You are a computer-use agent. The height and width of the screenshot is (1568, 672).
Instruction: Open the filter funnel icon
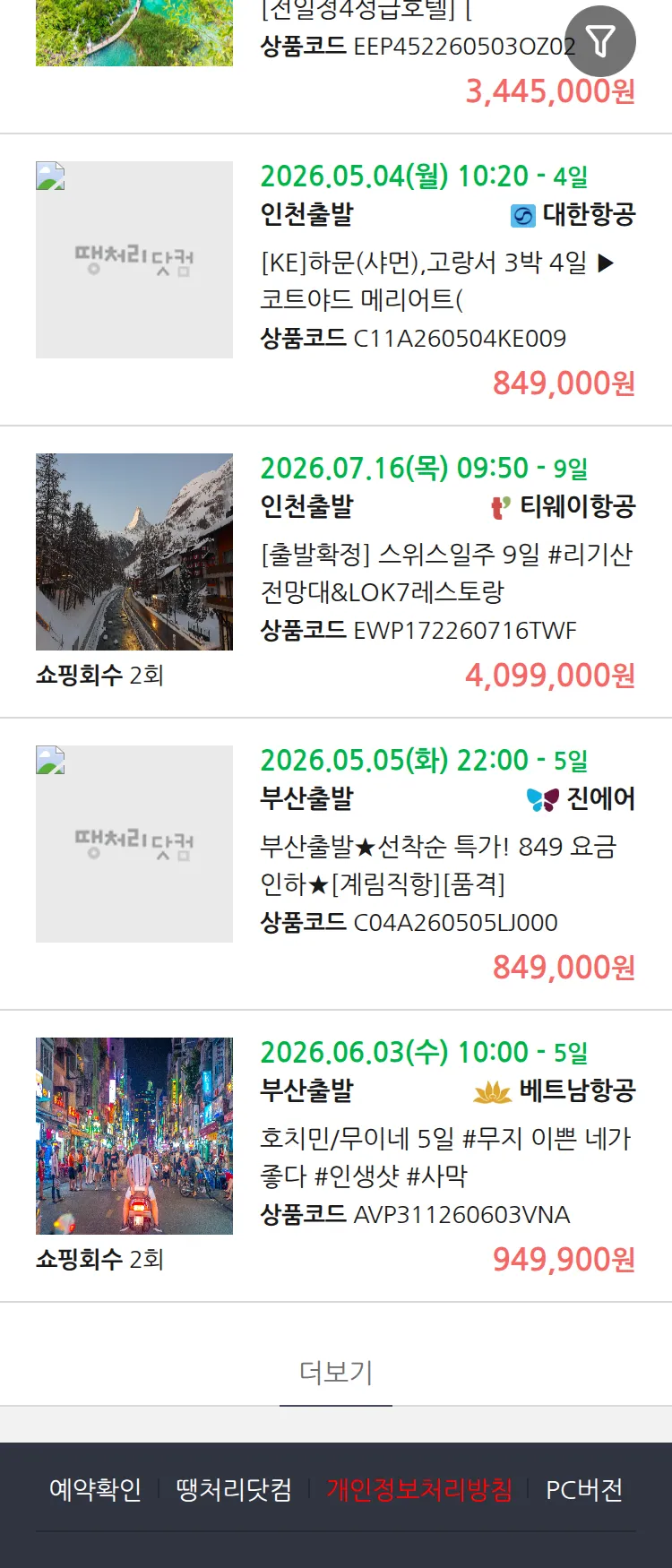[600, 41]
